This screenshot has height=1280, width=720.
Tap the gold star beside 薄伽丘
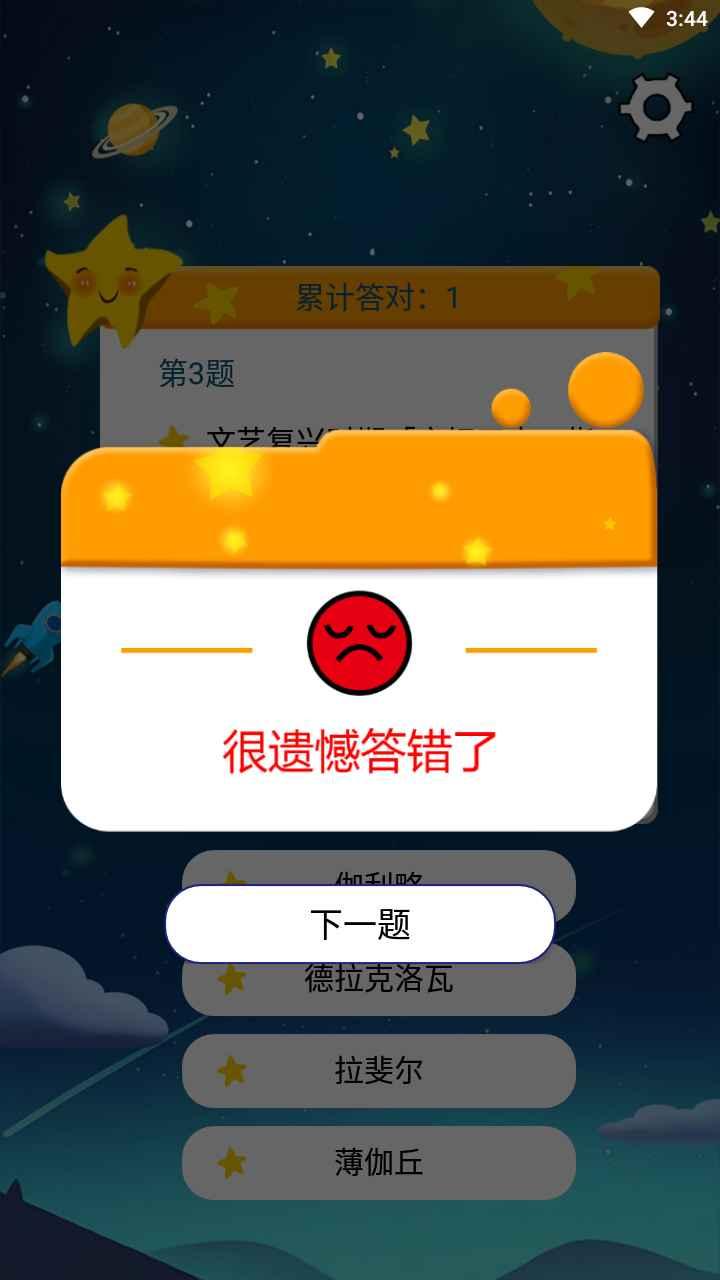[x=232, y=1163]
